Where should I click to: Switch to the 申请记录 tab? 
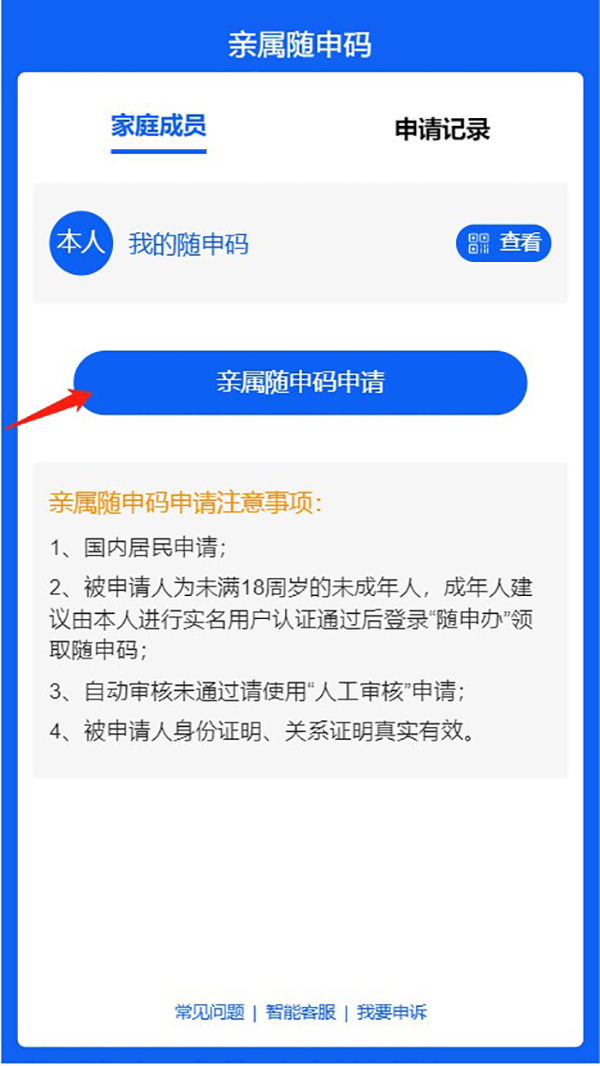point(442,129)
